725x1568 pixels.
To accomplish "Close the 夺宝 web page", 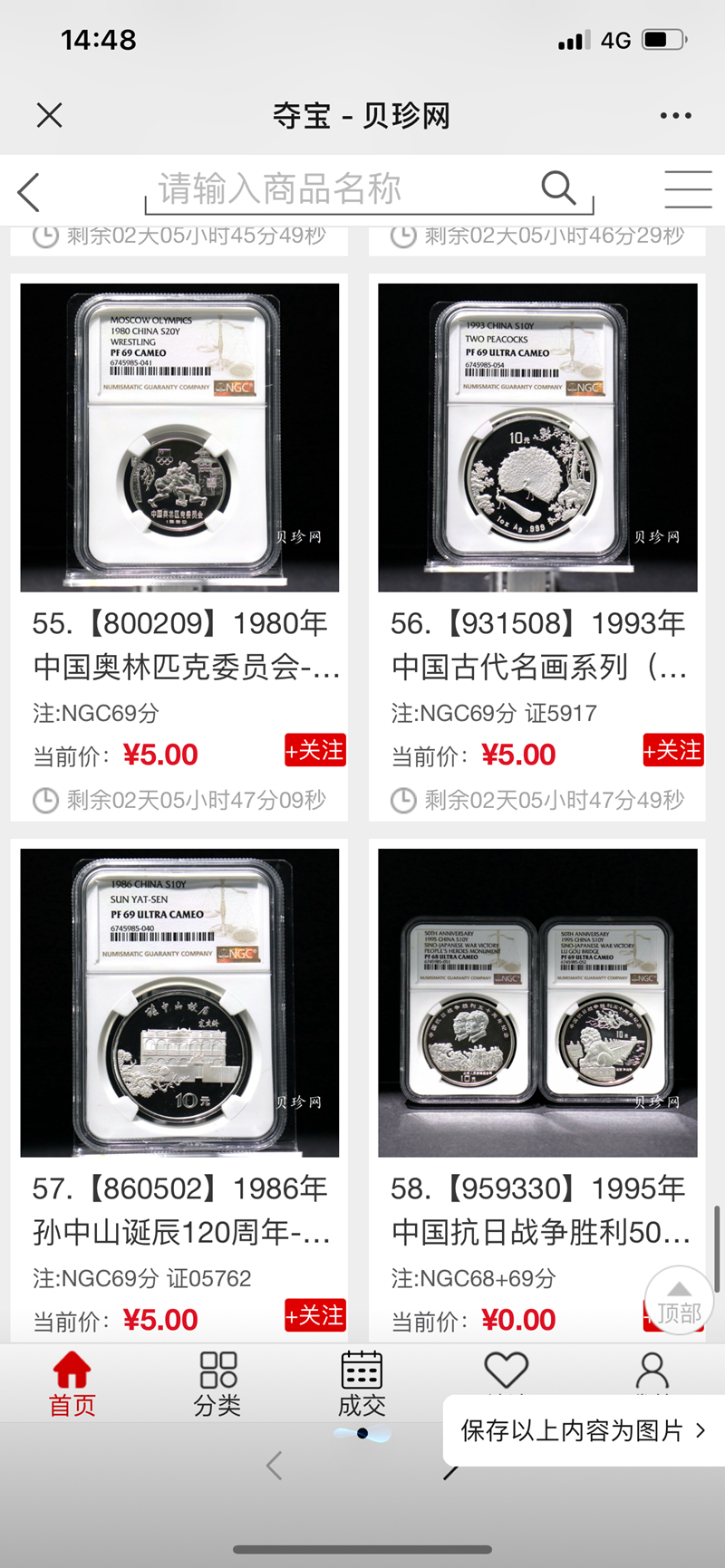I will (x=49, y=115).
